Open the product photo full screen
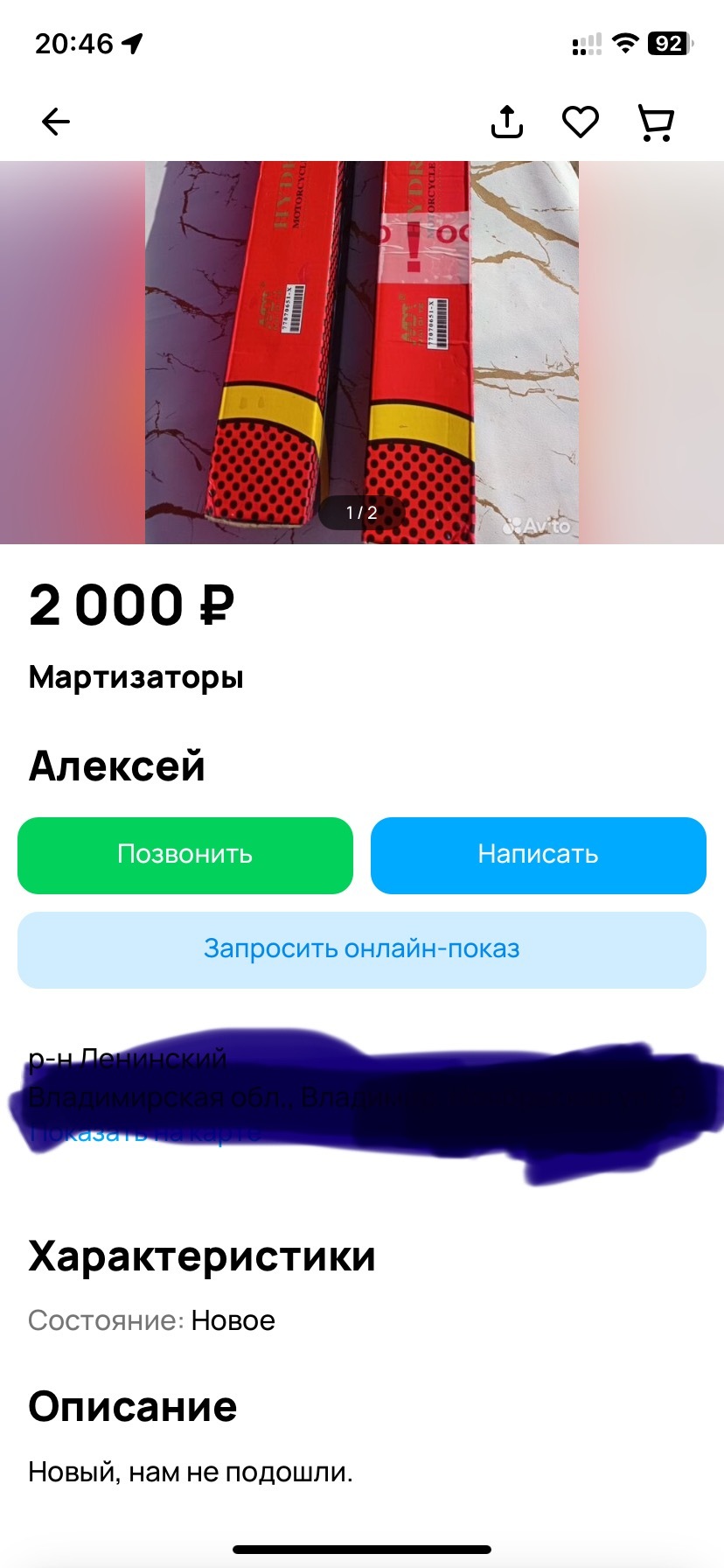This screenshot has width=724, height=1568. tap(362, 352)
